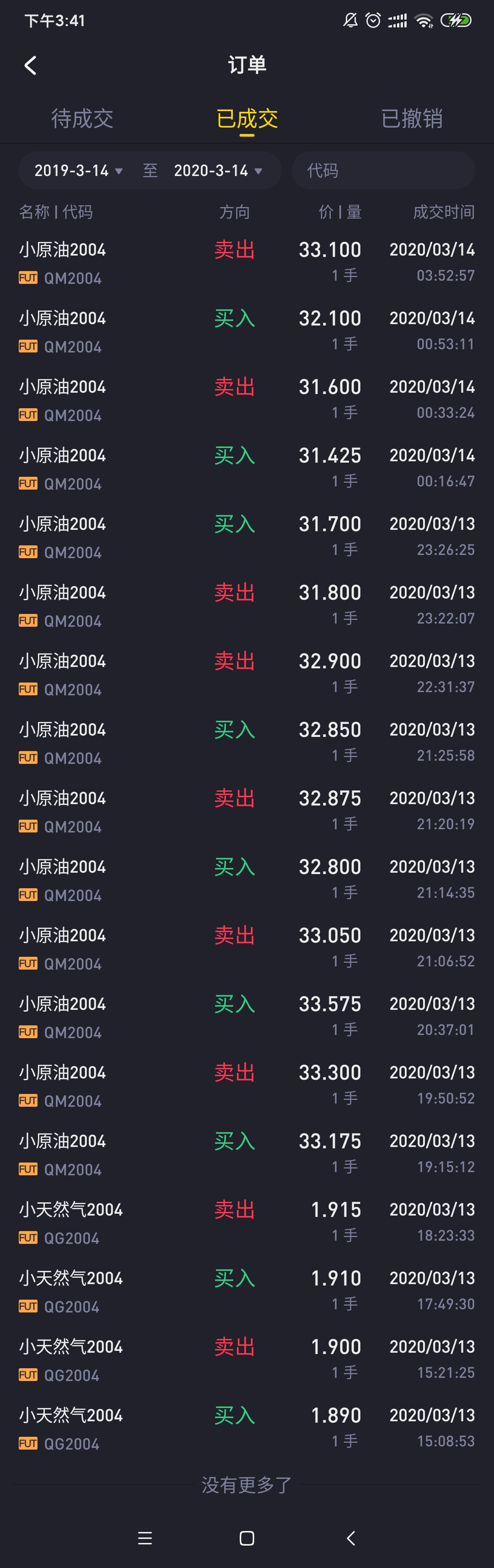Image resolution: width=494 pixels, height=1568 pixels.
Task: Open the 小原油2004 sell order at 33.050
Action: (x=247, y=949)
